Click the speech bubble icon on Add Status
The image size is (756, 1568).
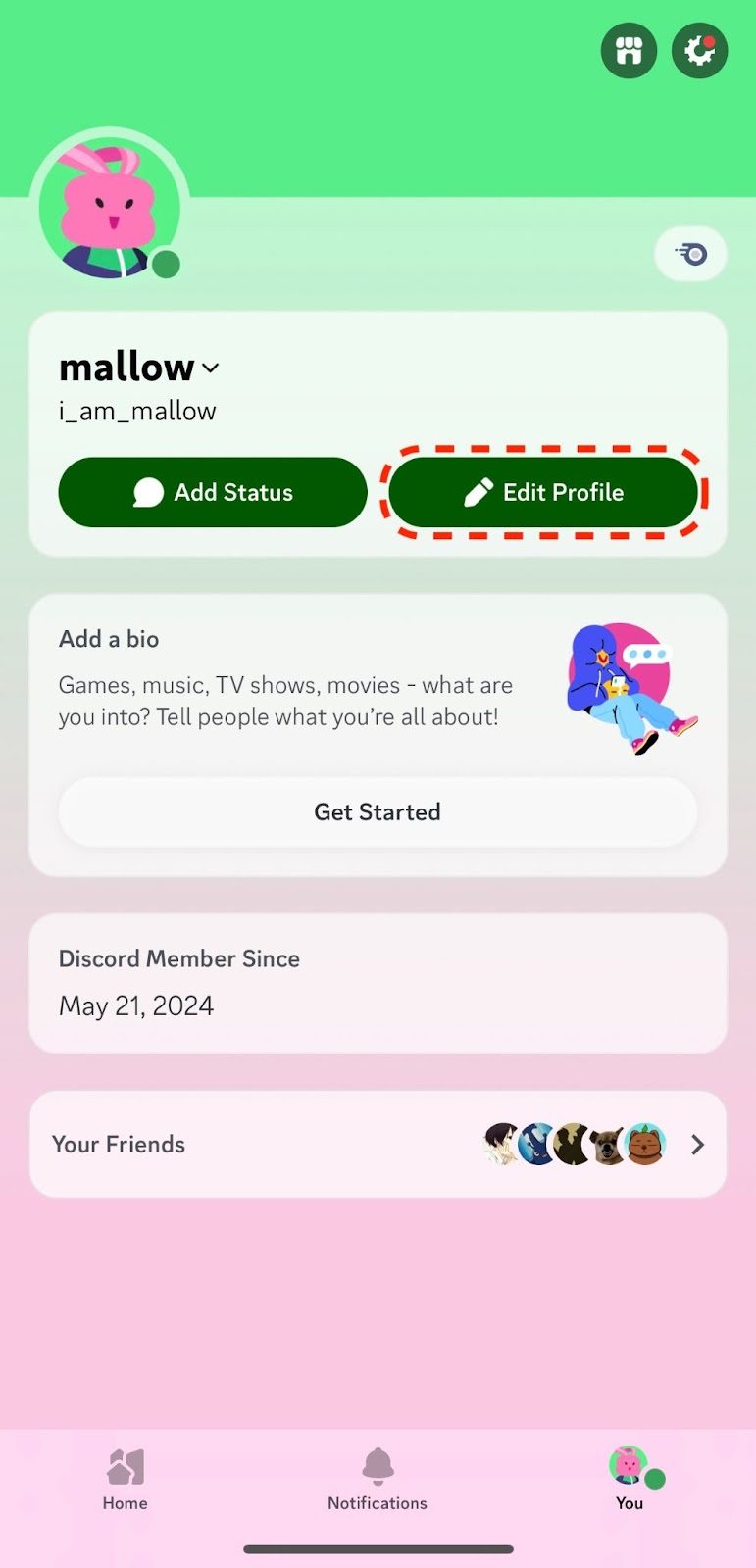click(x=148, y=492)
